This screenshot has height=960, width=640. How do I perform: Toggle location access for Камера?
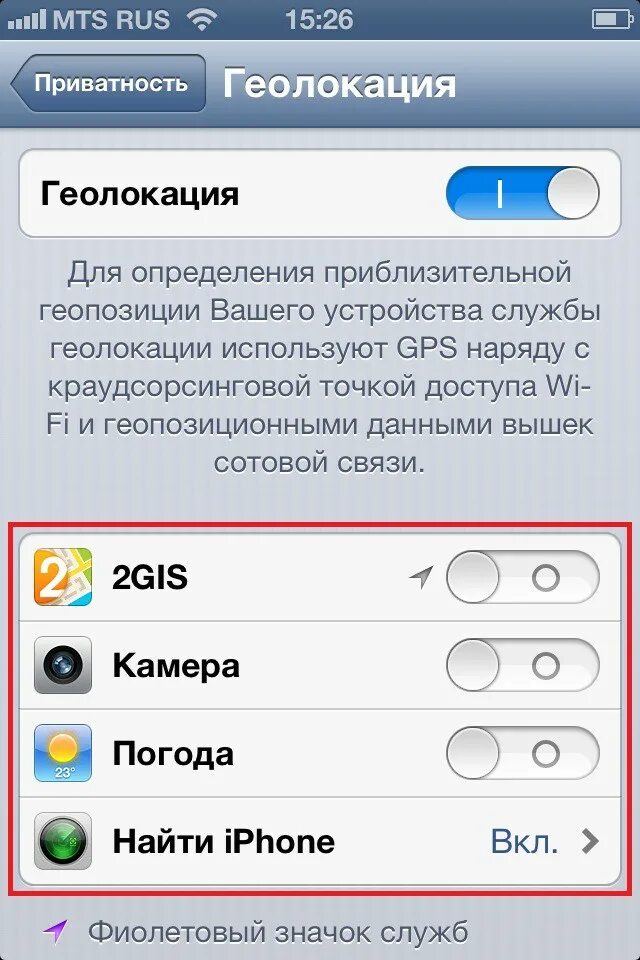click(522, 665)
